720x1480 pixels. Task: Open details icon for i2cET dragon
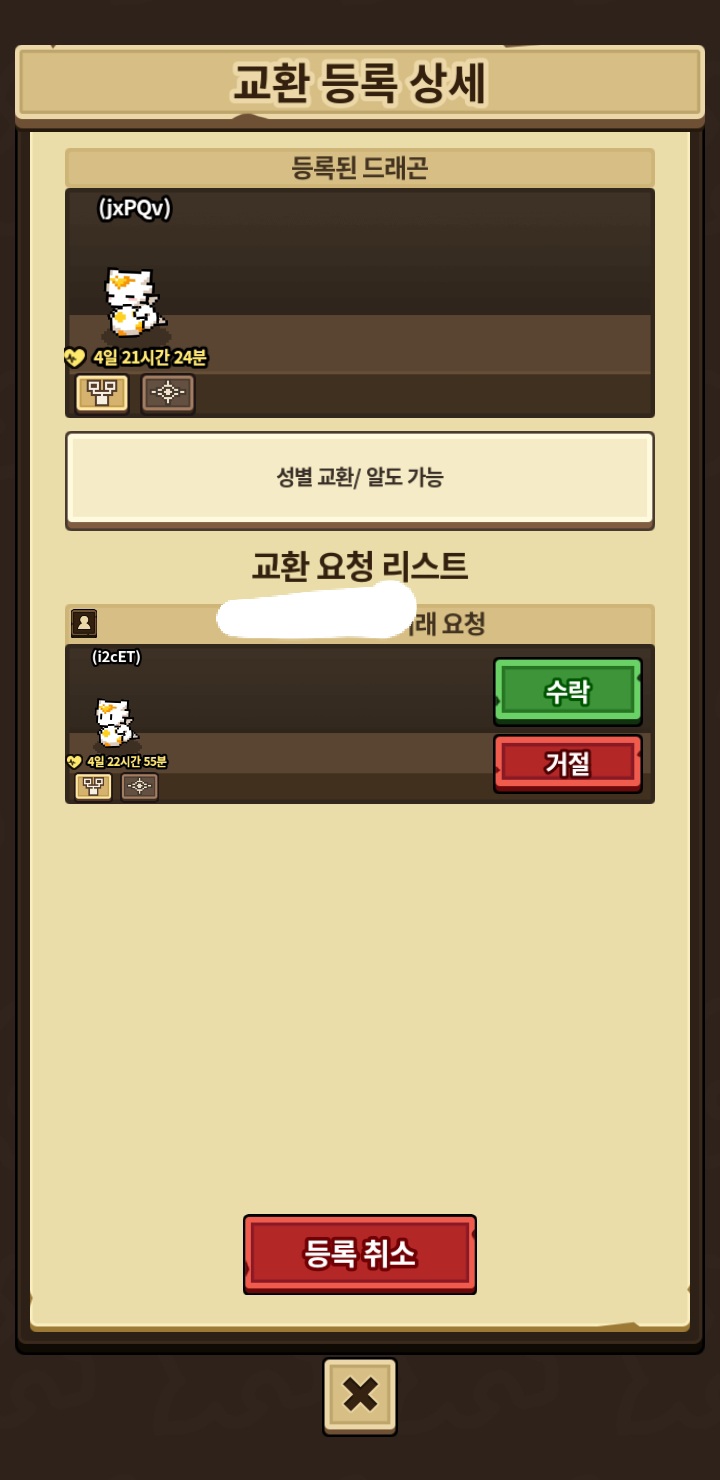(x=139, y=786)
